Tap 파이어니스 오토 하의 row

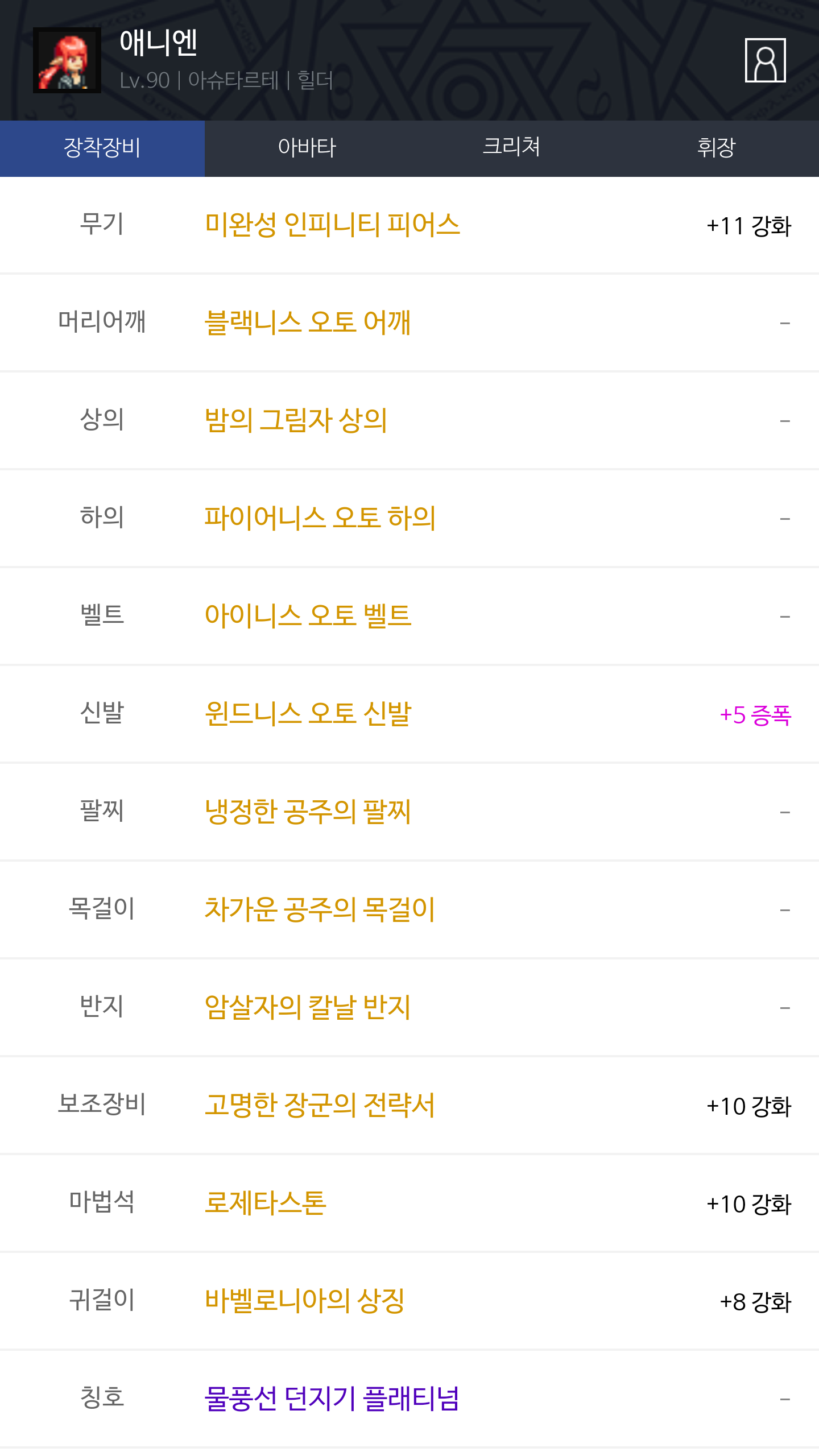[x=320, y=518]
